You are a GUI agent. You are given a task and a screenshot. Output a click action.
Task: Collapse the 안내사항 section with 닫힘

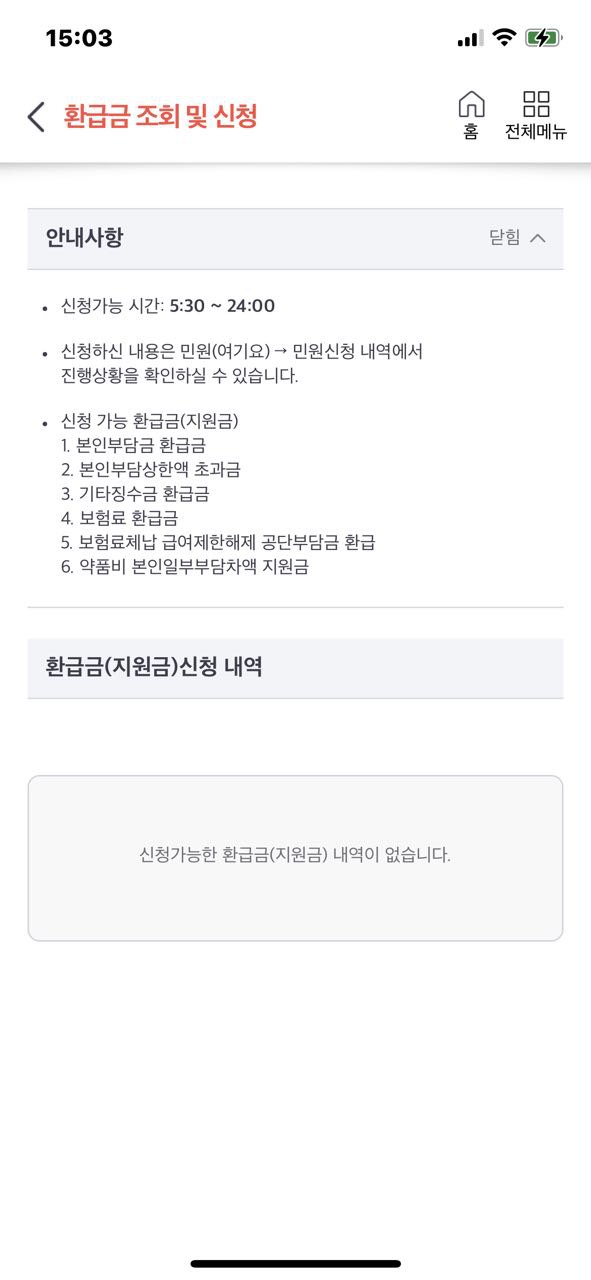517,238
